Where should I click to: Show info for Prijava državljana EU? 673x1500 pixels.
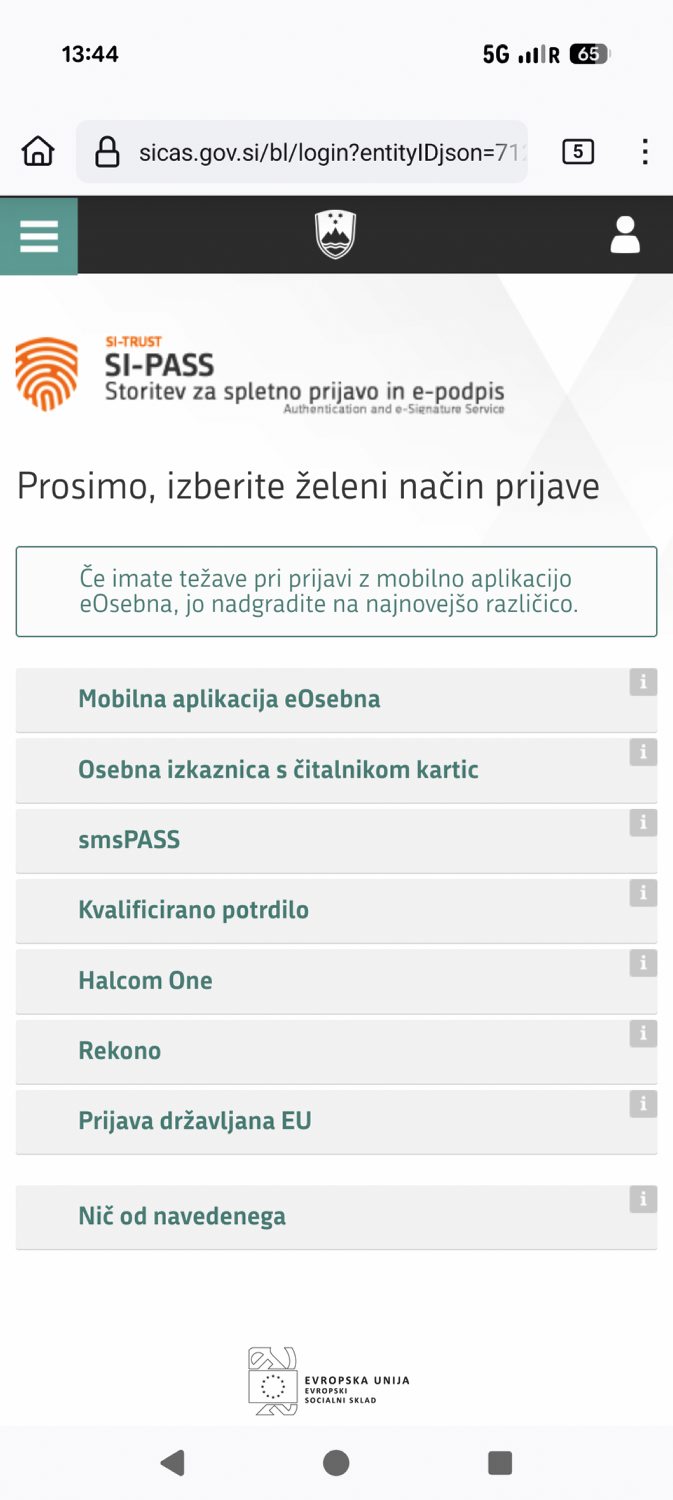coord(643,1104)
